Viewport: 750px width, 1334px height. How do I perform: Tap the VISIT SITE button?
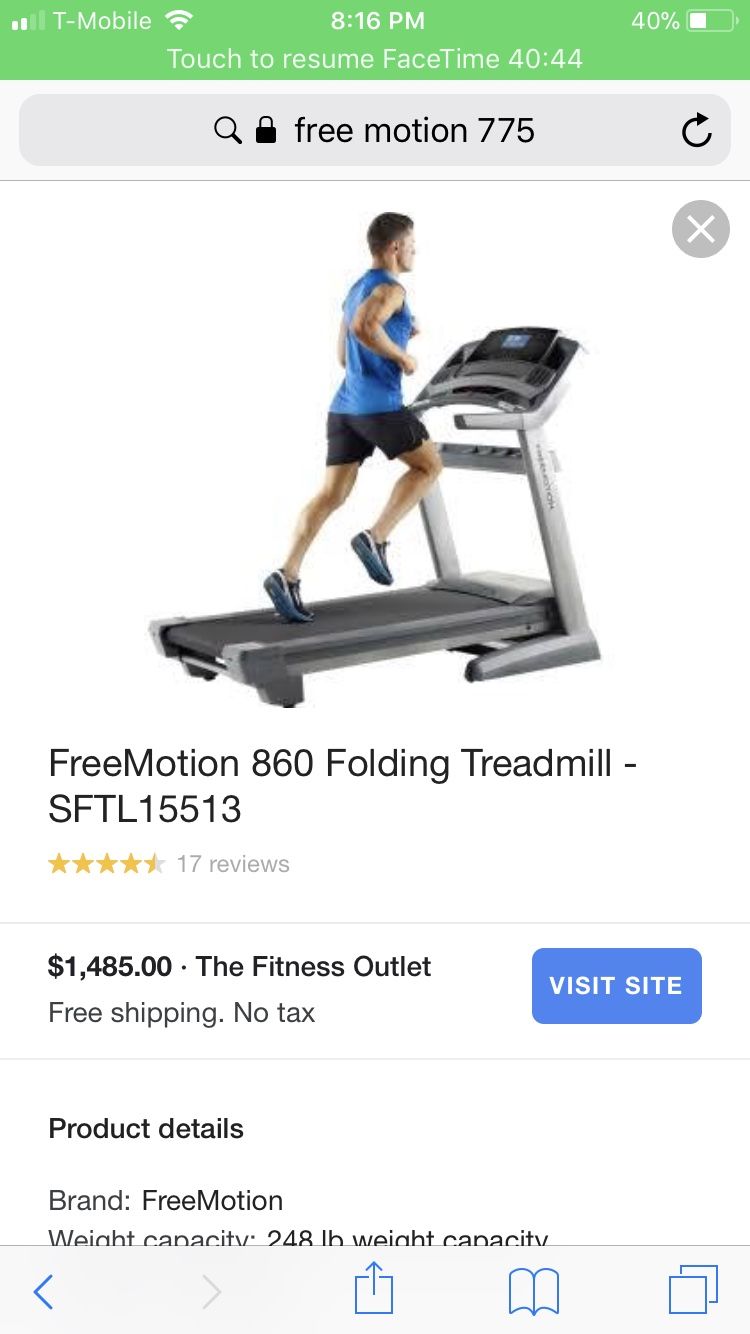coord(617,986)
